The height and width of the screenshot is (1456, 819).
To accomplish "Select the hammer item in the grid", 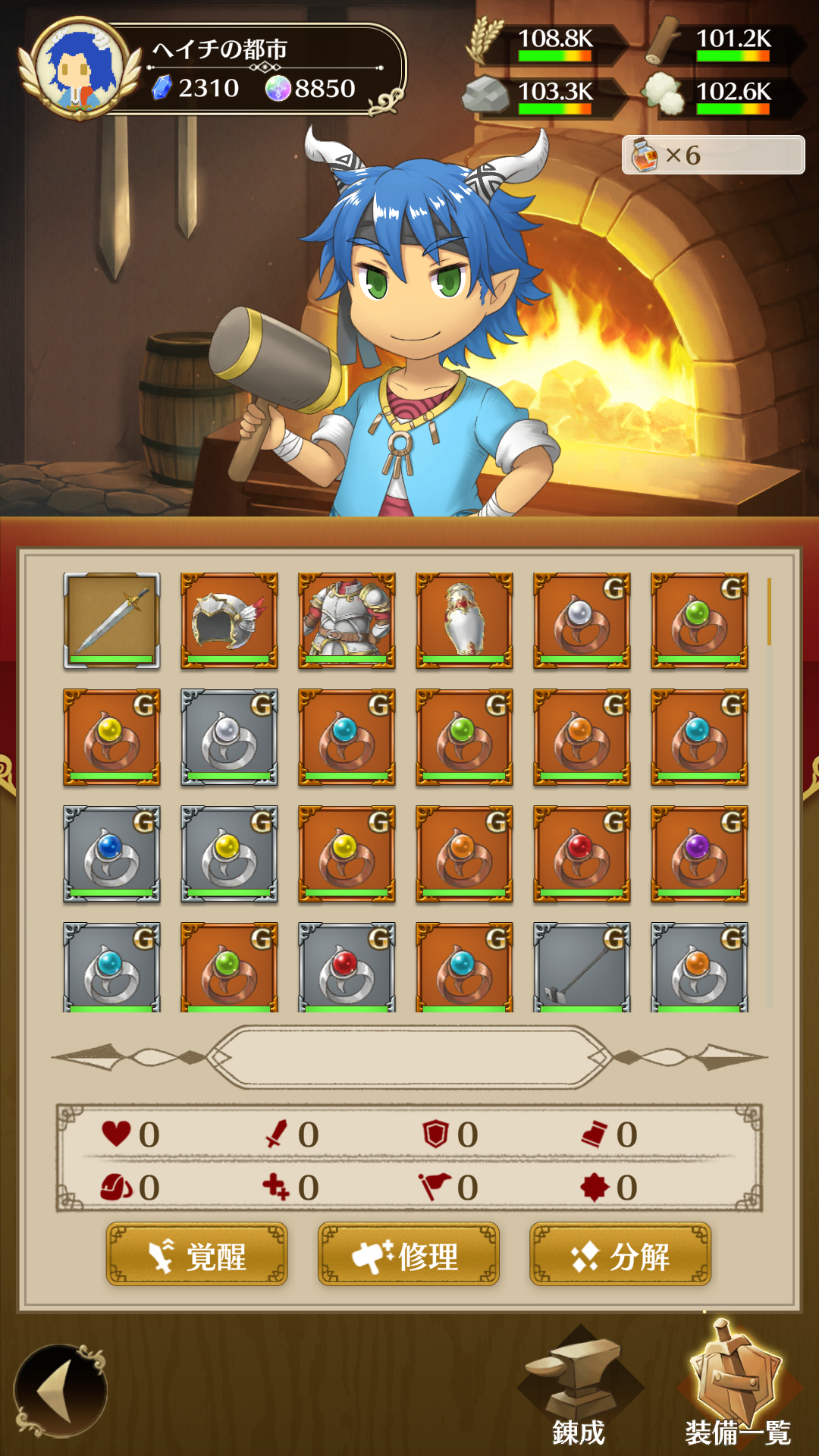I will [x=582, y=967].
